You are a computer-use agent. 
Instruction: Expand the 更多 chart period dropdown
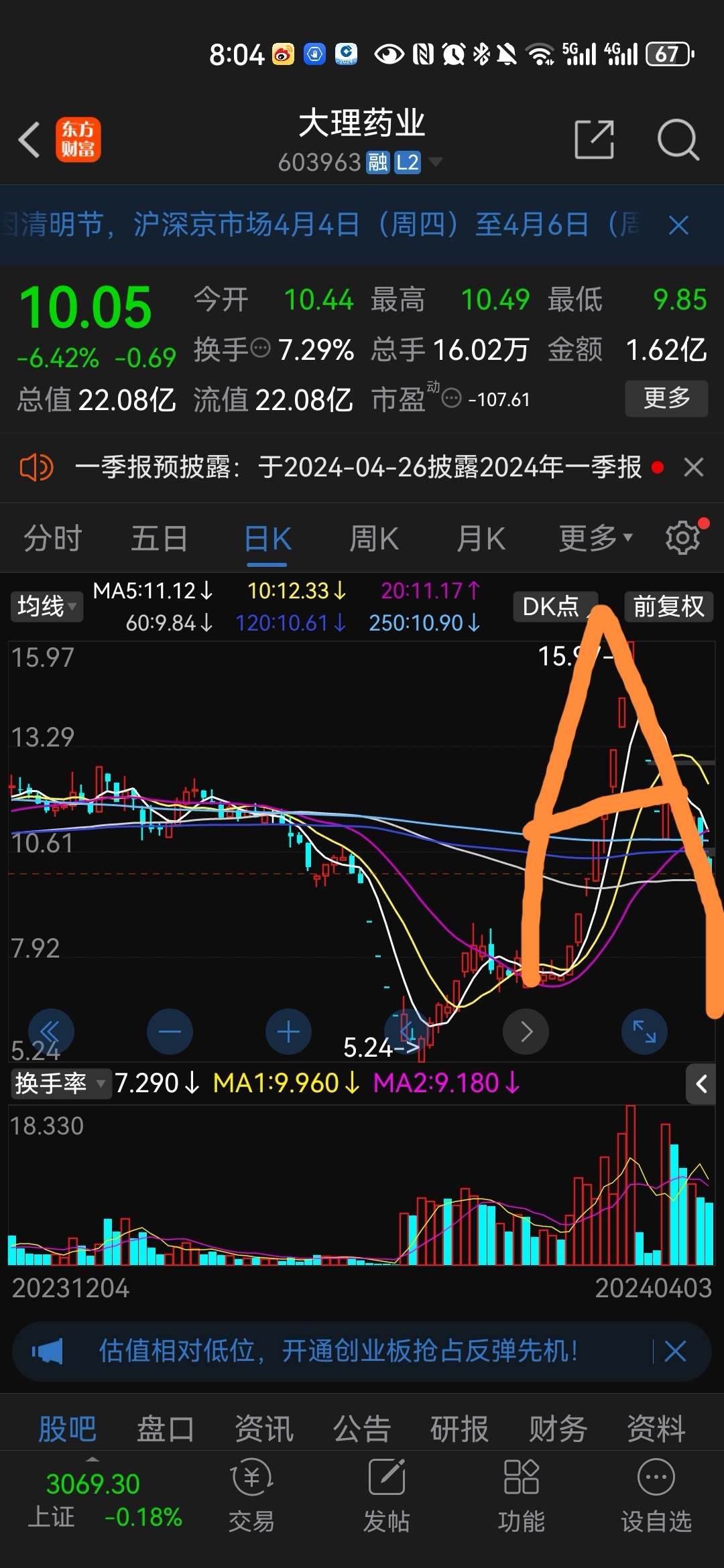click(595, 537)
